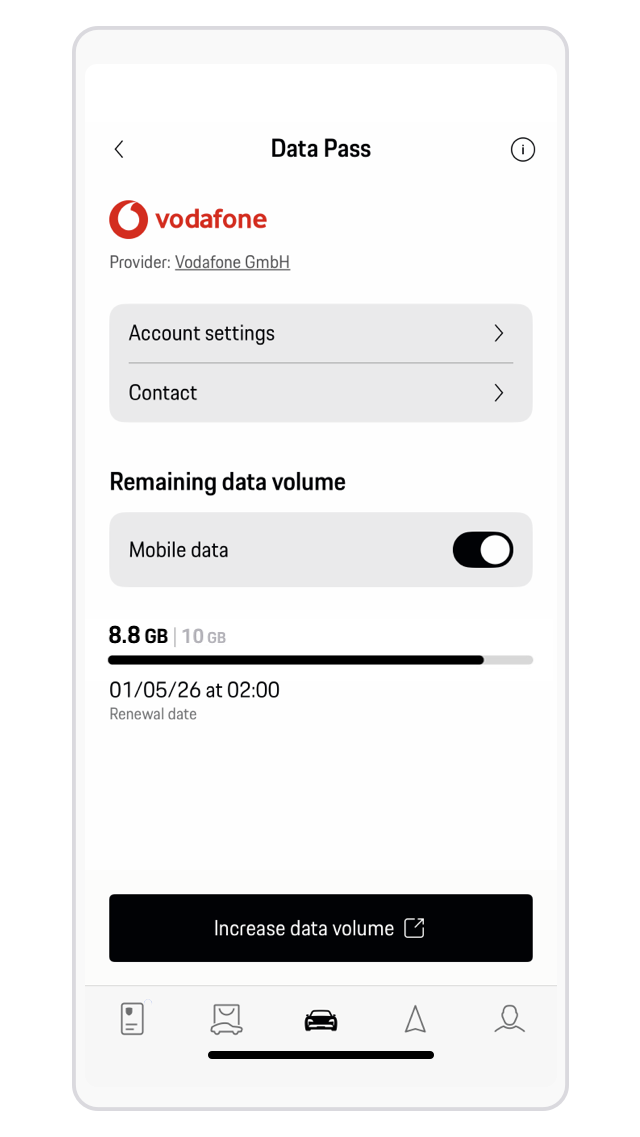Open the info icon
Image resolution: width=640 pixels, height=1137 pixels.
[x=522, y=149]
